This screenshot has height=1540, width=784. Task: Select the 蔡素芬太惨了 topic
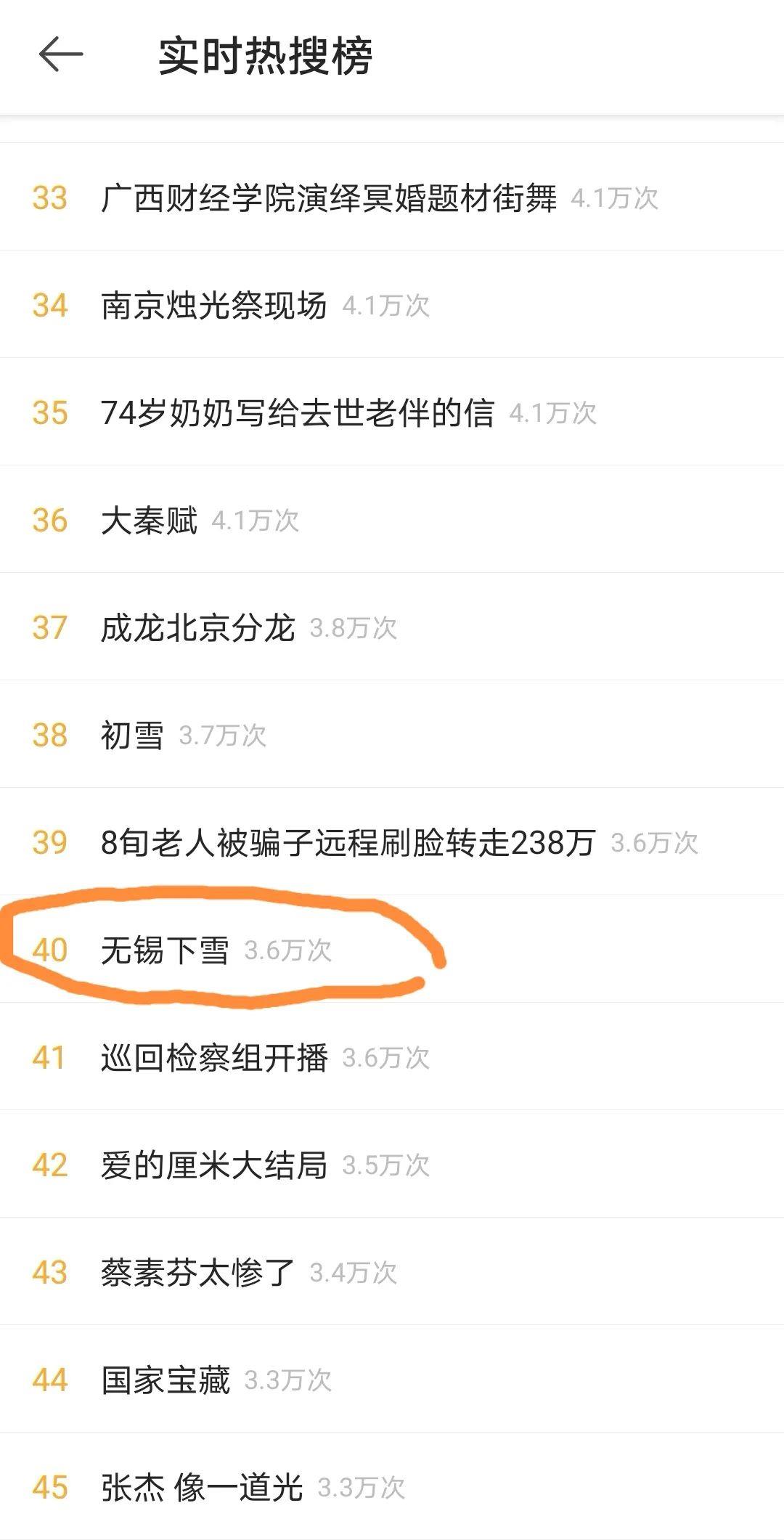point(392,1272)
